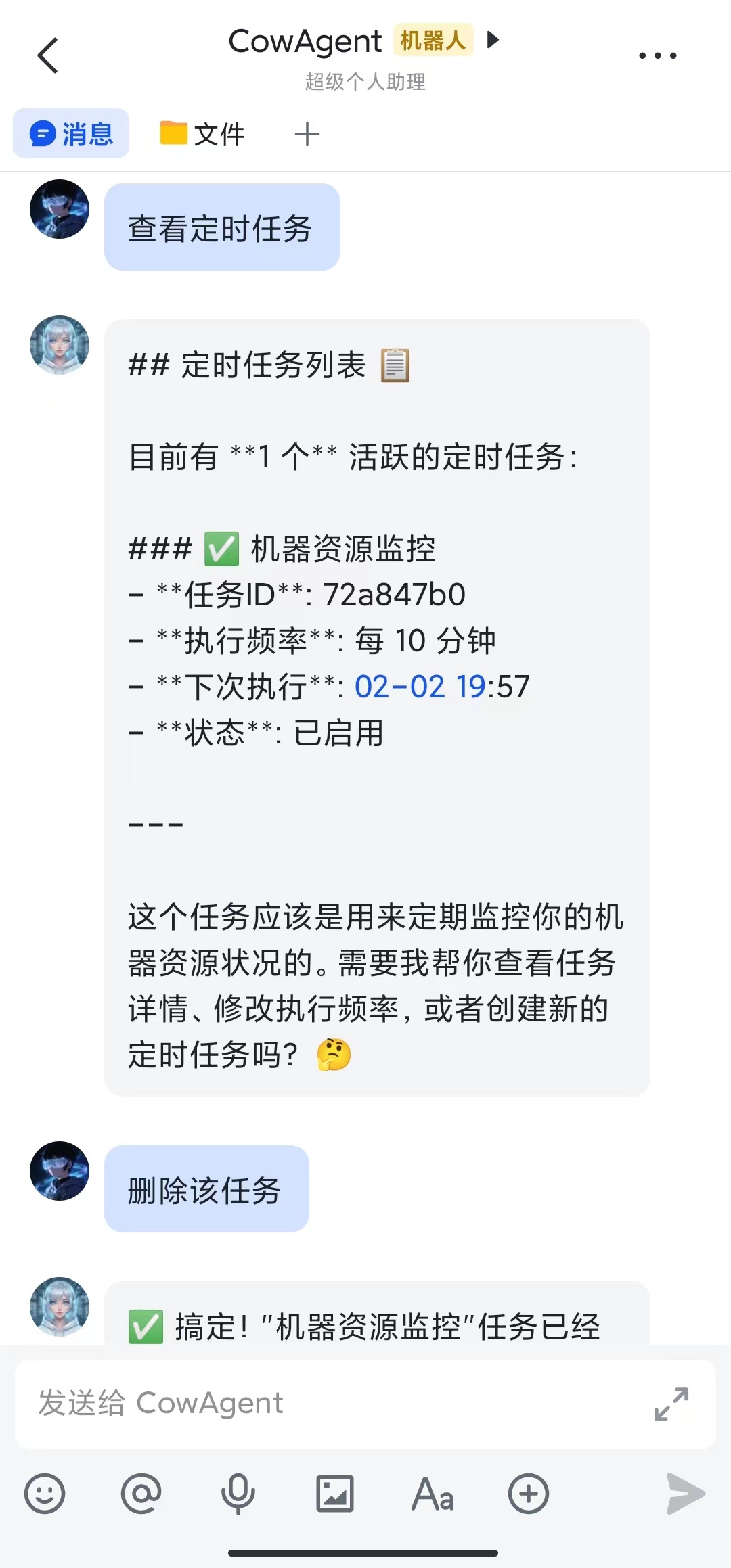The height and width of the screenshot is (1568, 731).
Task: Expand CowAgent title arrow for details
Action: coord(493,40)
